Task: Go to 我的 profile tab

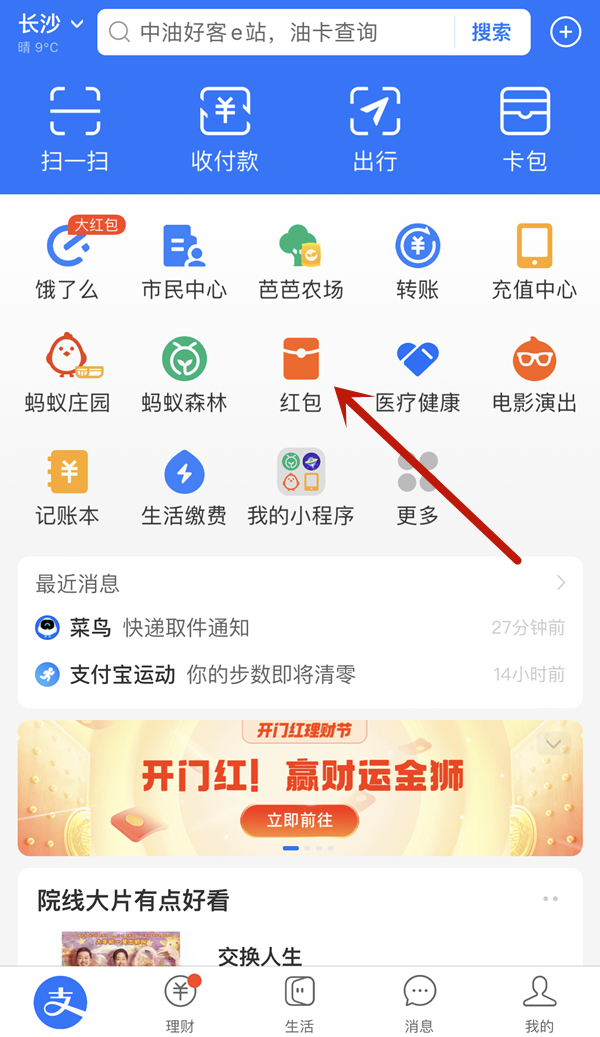Action: [x=539, y=1003]
